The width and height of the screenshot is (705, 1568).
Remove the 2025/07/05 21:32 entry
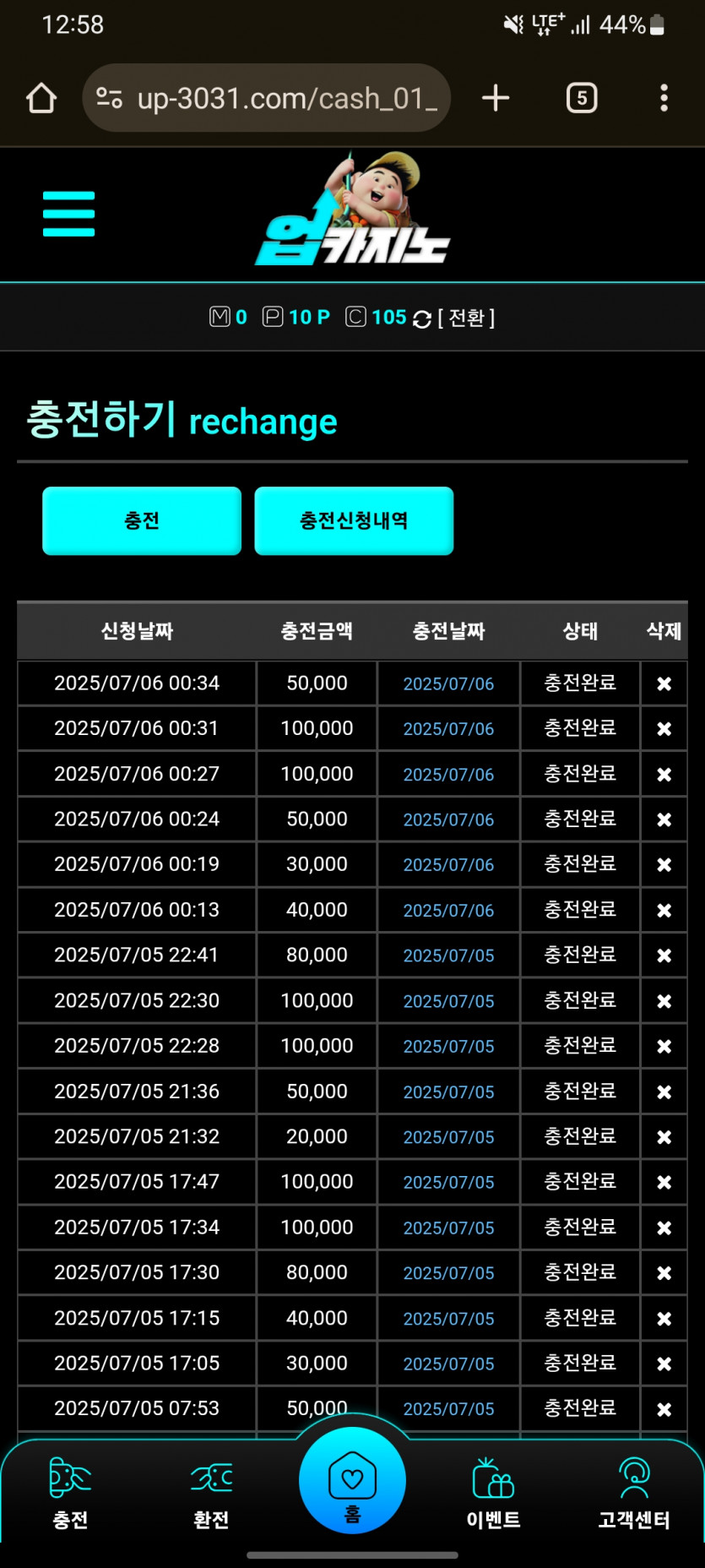664,1137
